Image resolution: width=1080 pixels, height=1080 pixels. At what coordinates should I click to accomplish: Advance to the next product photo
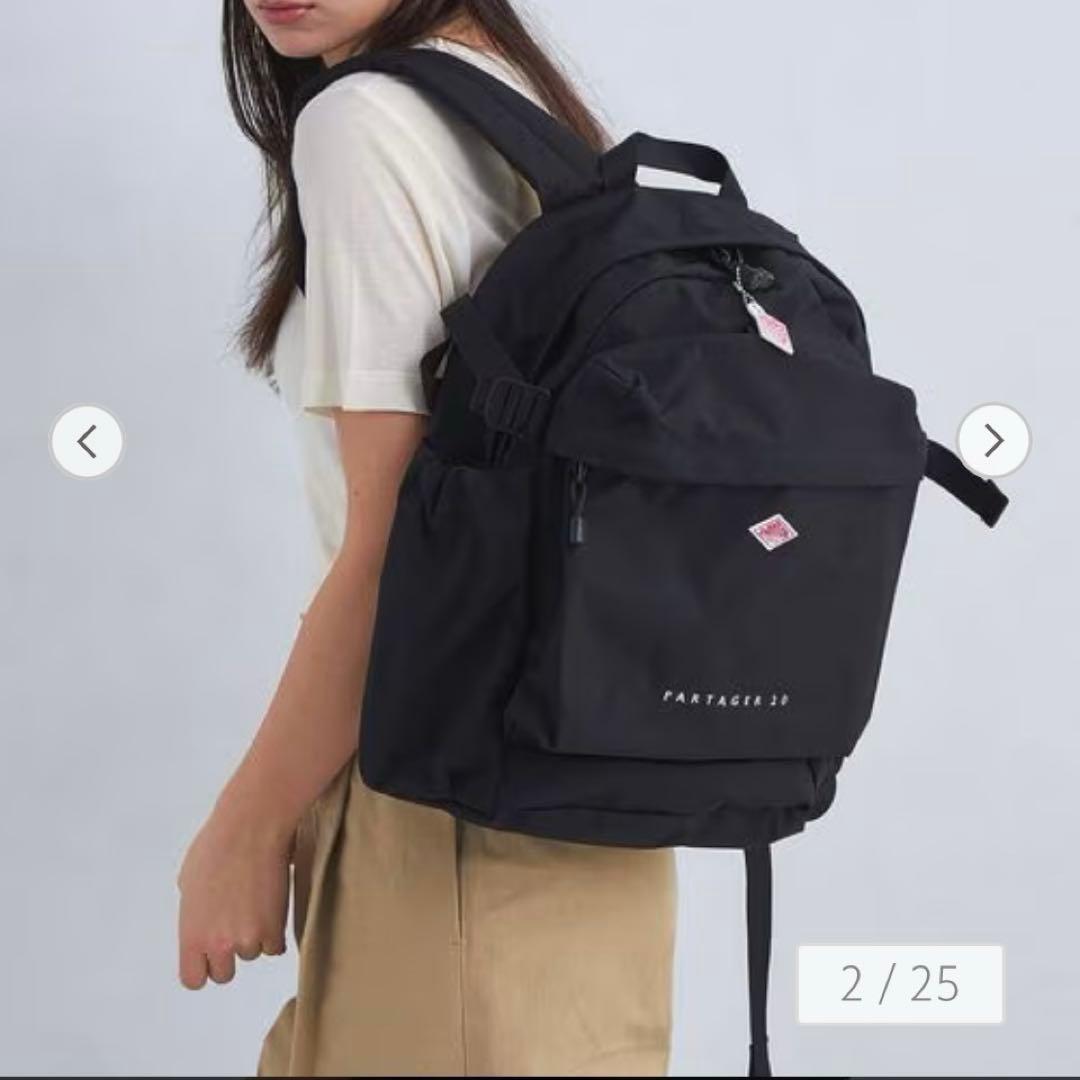point(993,440)
